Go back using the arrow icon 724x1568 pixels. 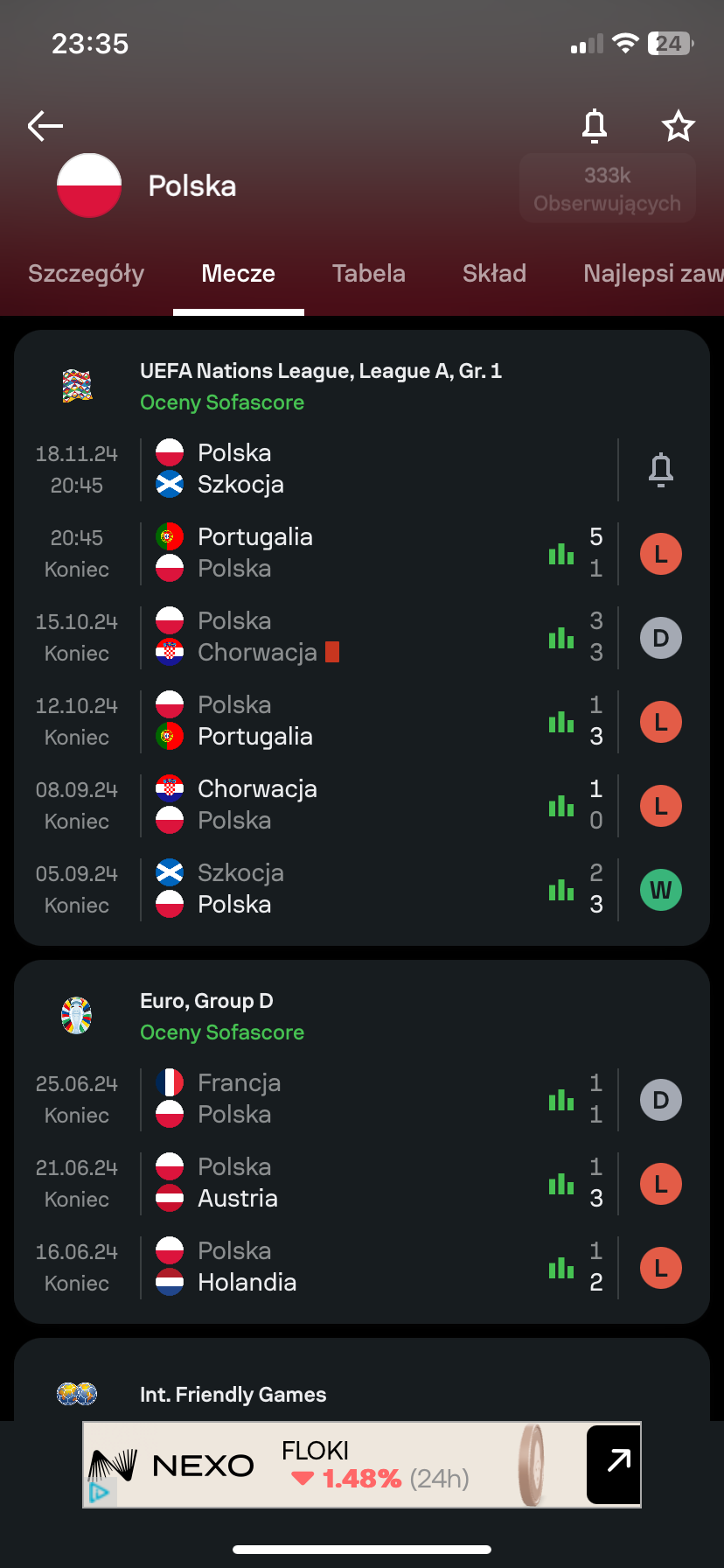[45, 126]
